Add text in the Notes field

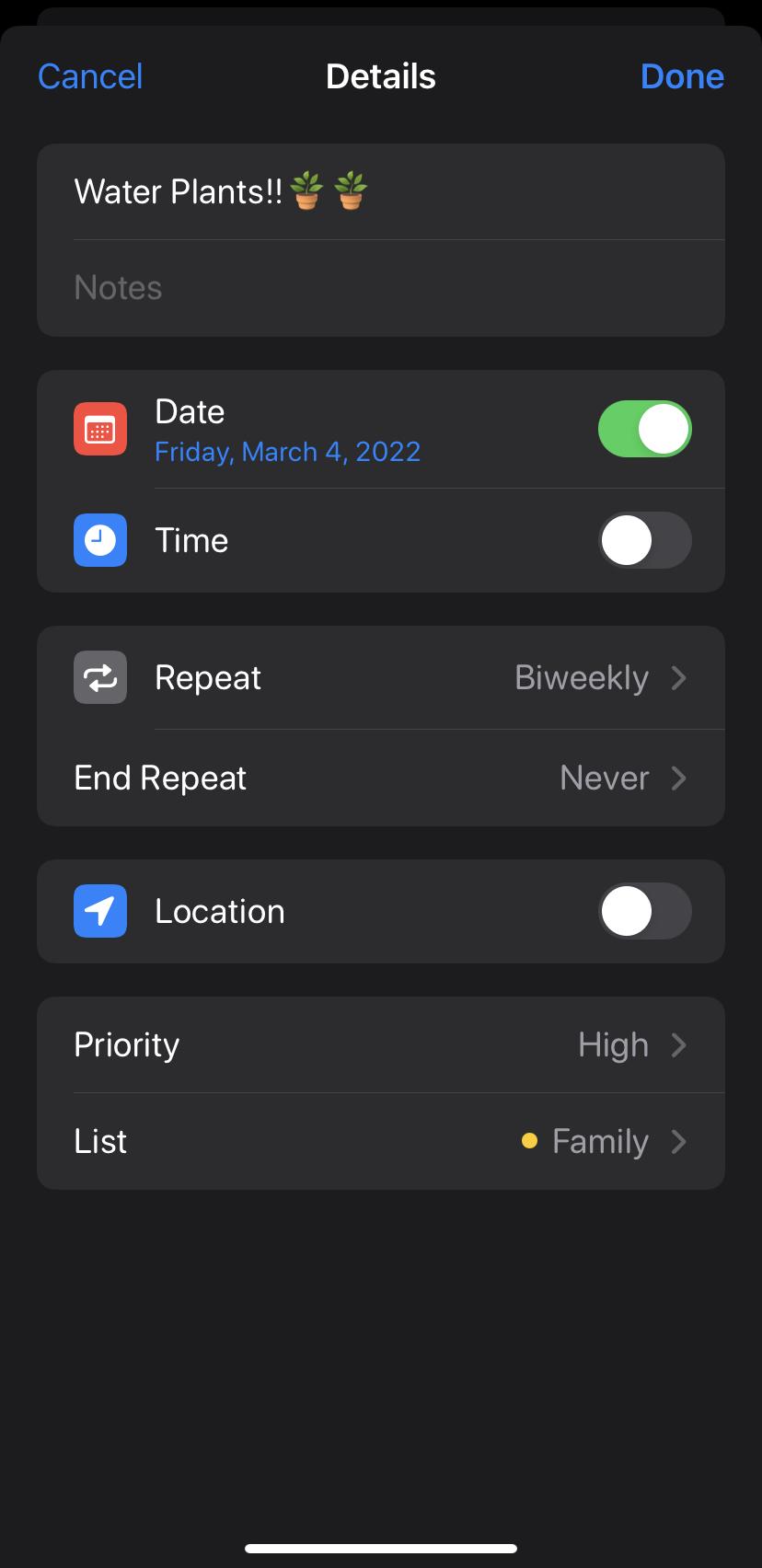click(381, 288)
